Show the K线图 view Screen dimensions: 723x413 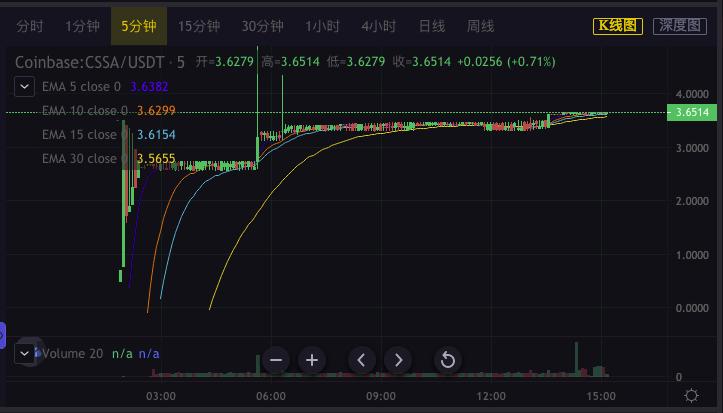(x=618, y=26)
